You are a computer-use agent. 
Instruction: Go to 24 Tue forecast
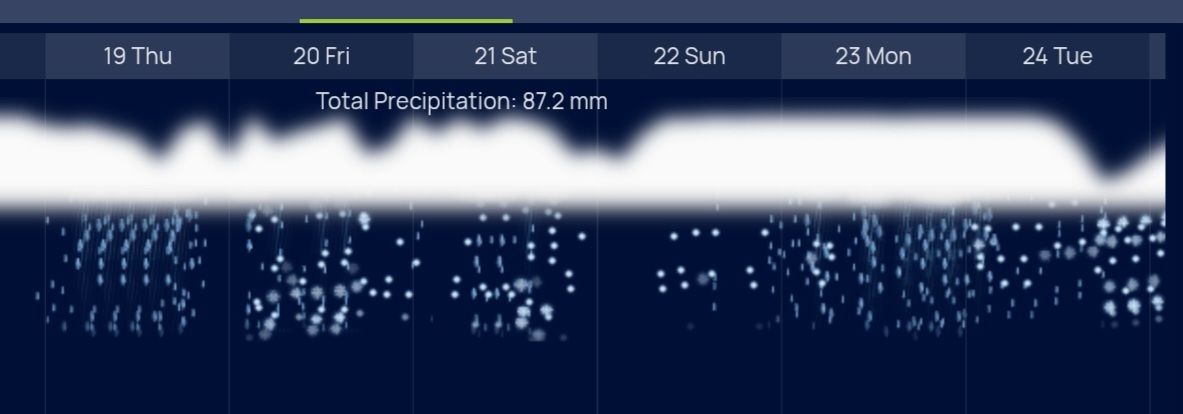click(1057, 56)
